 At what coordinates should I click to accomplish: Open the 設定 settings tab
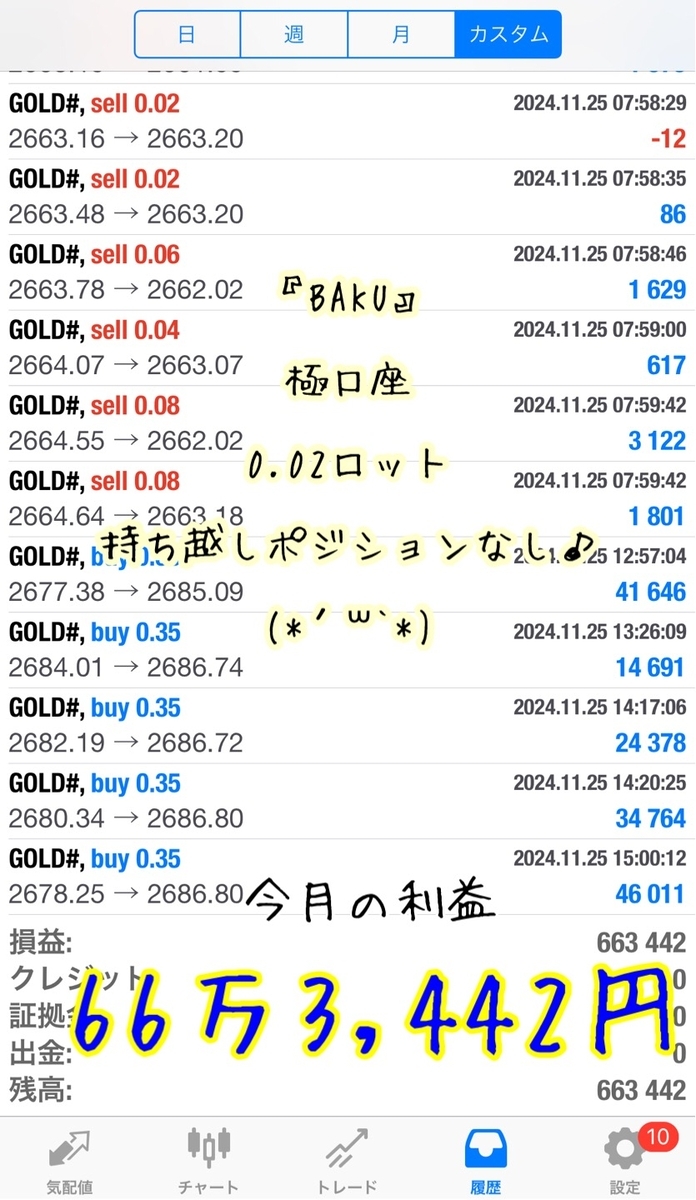pos(625,1160)
